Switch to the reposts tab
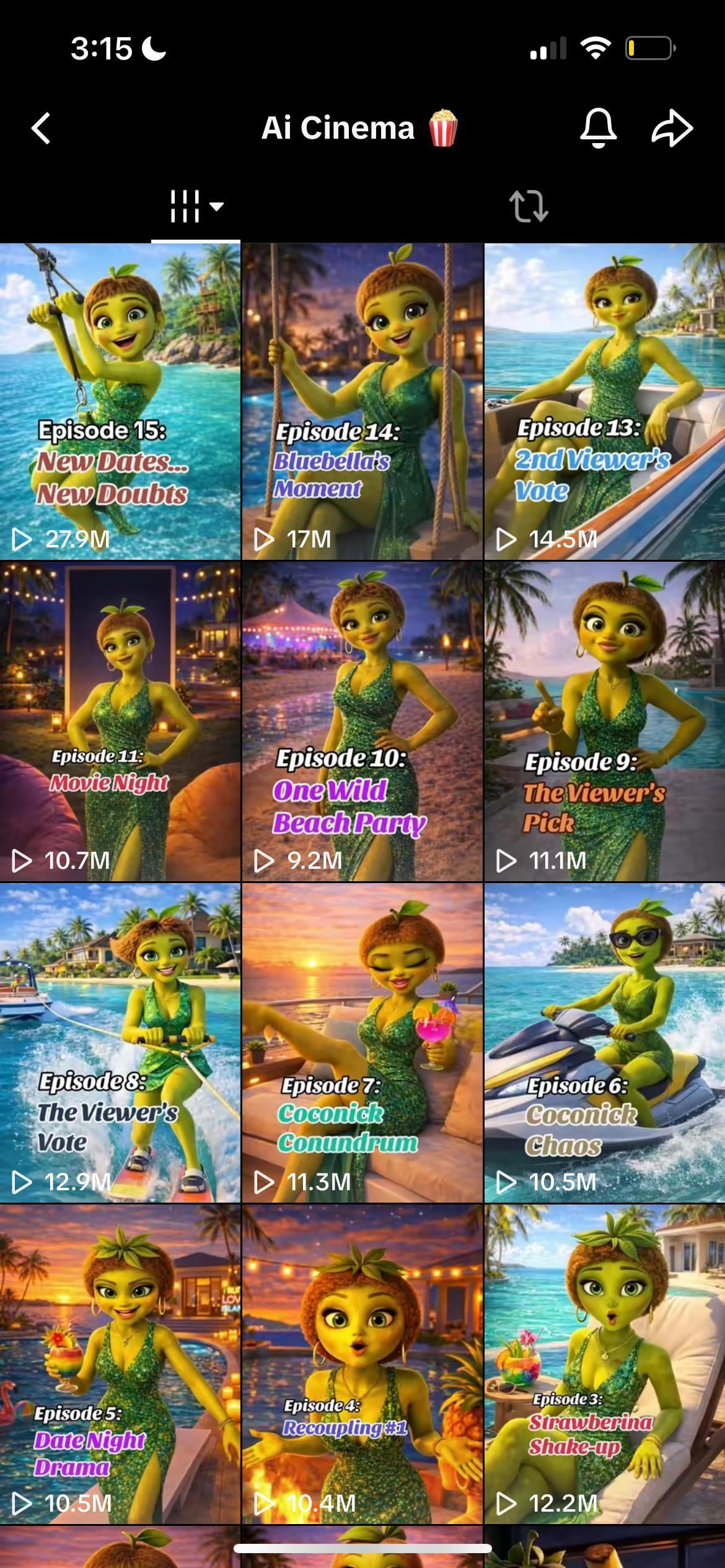 [x=528, y=206]
